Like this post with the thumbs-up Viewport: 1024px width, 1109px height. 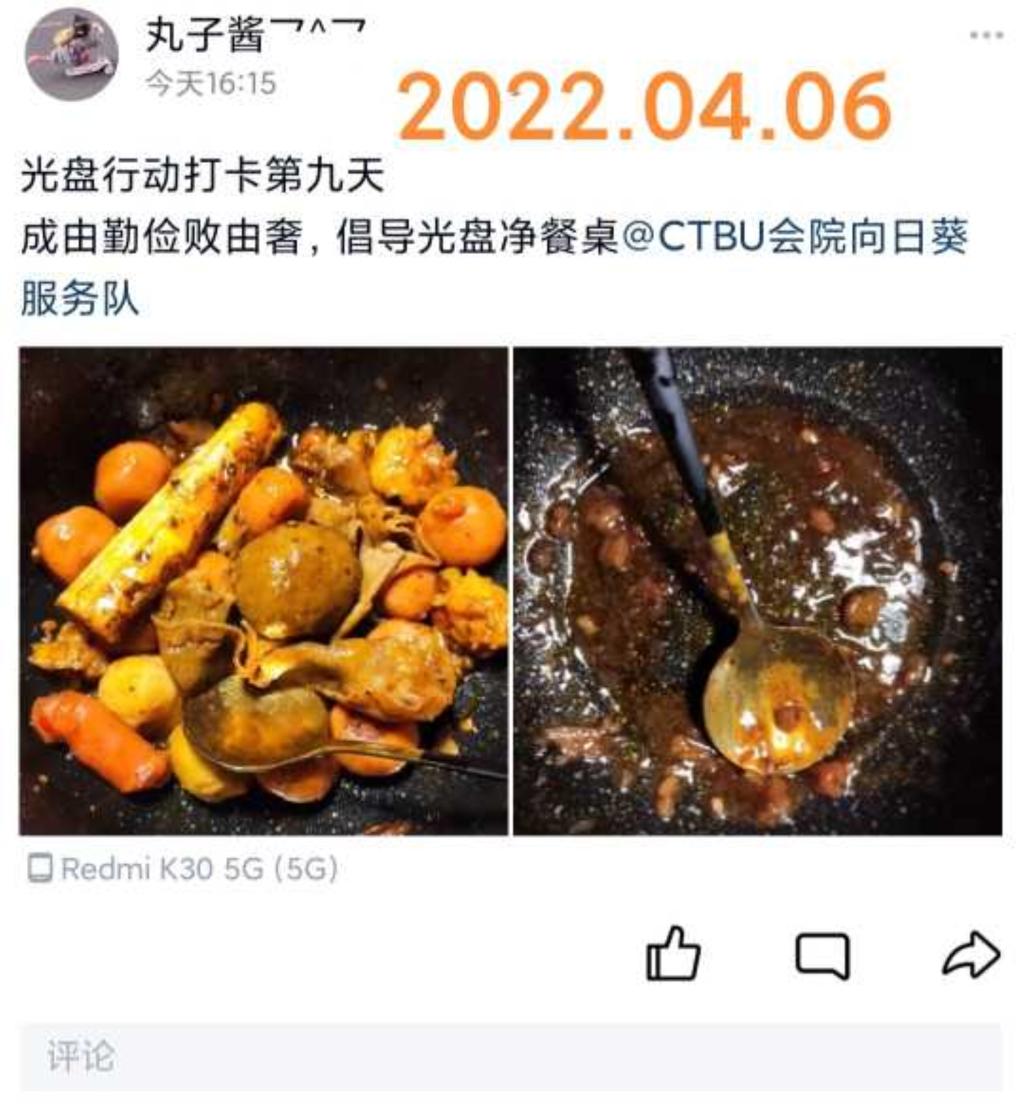click(x=673, y=954)
